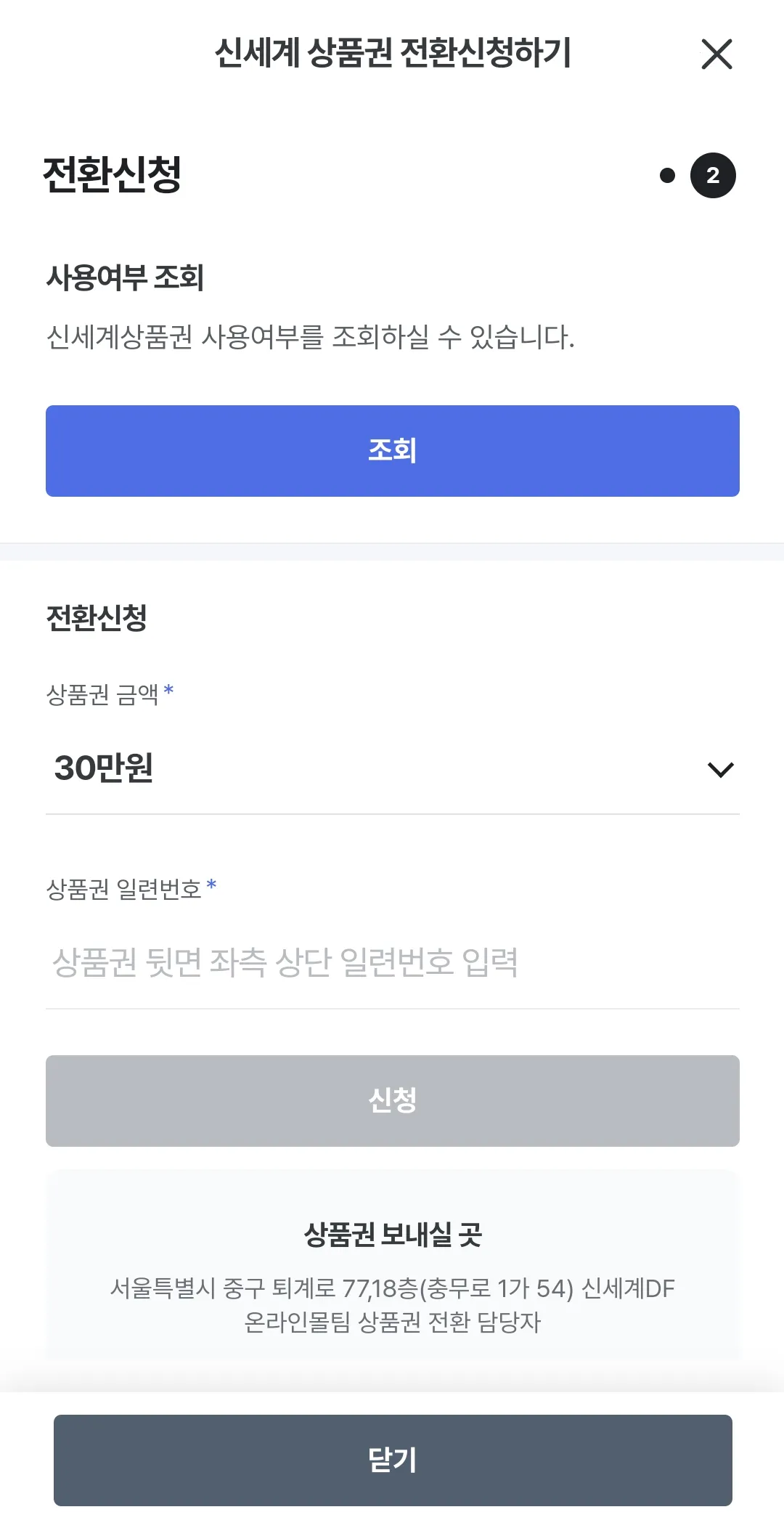Click the asterisk beside 상품권 일련번호
Screen dimensions: 784x1536
point(211,885)
